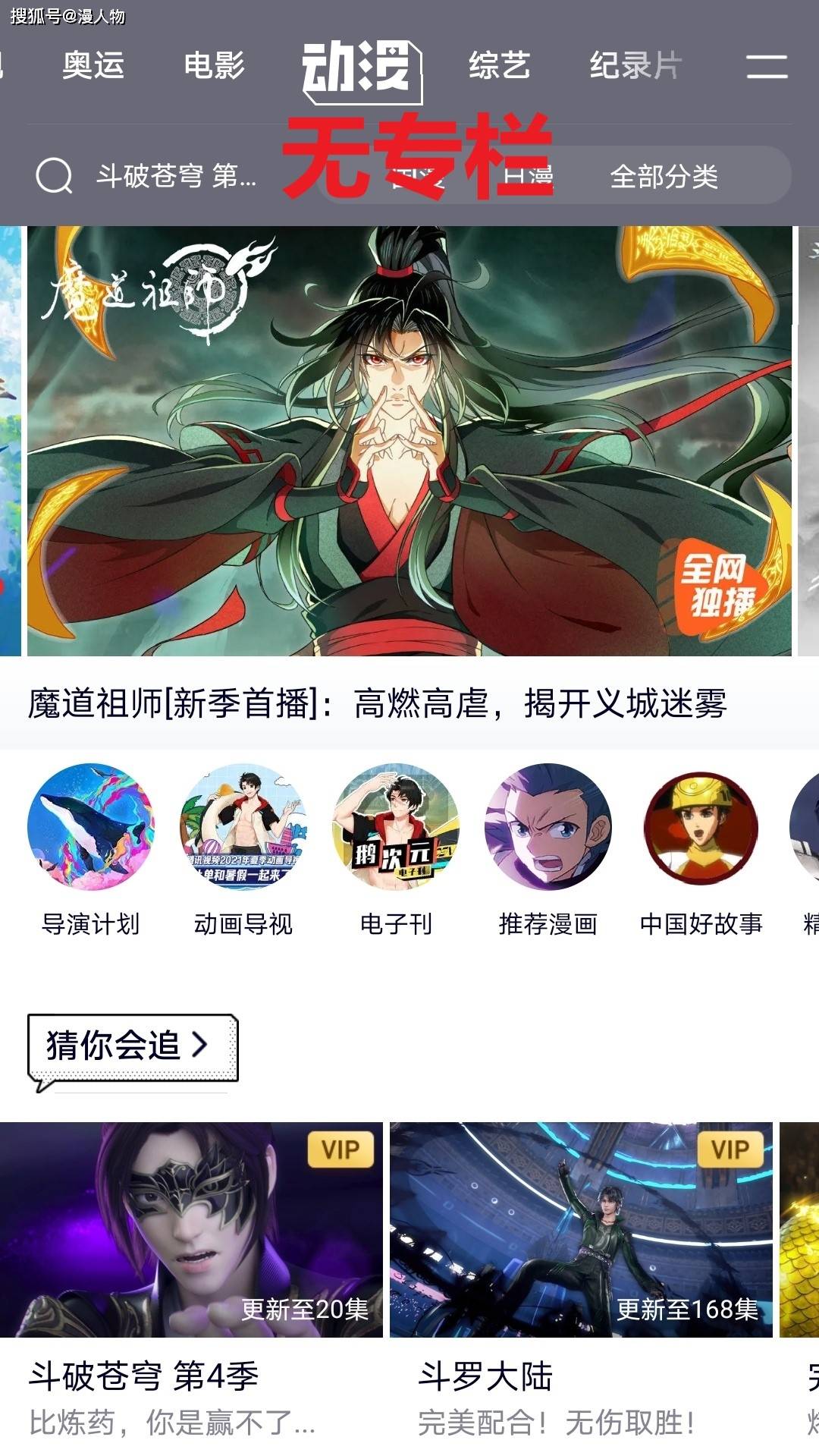The image size is (819, 1456).
Task: Switch to the 综艺 tab
Action: (499, 65)
